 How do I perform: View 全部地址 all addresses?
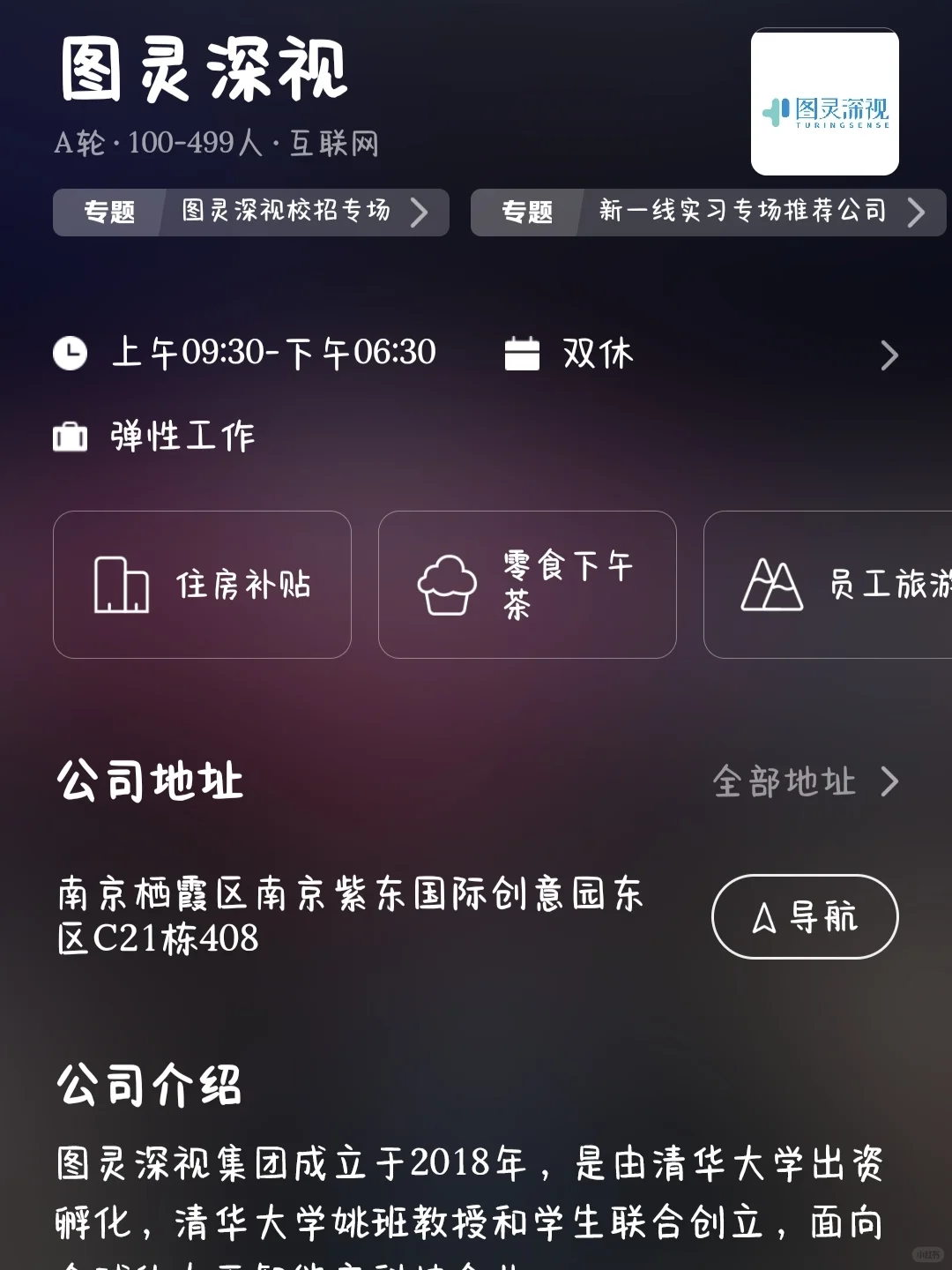[x=806, y=781]
